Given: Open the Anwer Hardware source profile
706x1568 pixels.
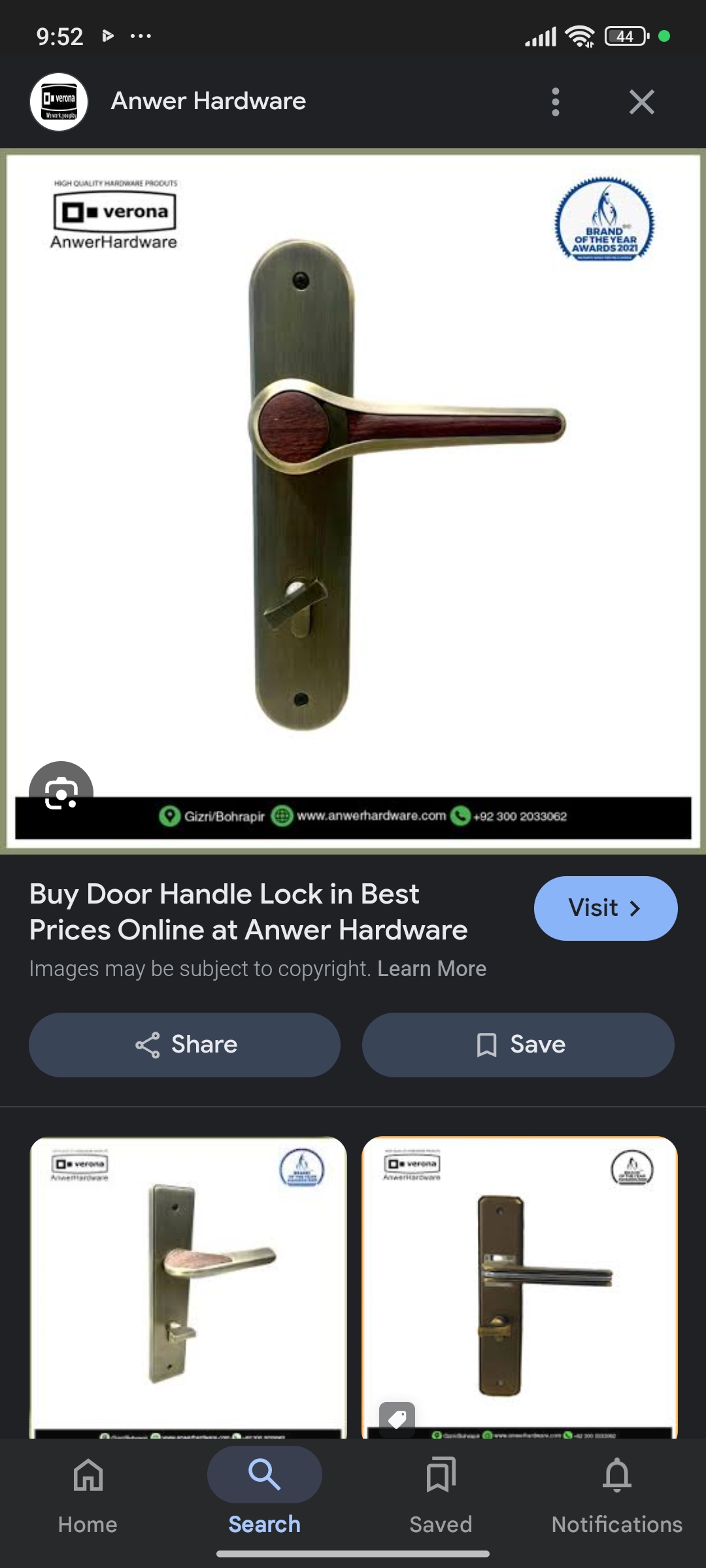Looking at the screenshot, I should [x=208, y=101].
